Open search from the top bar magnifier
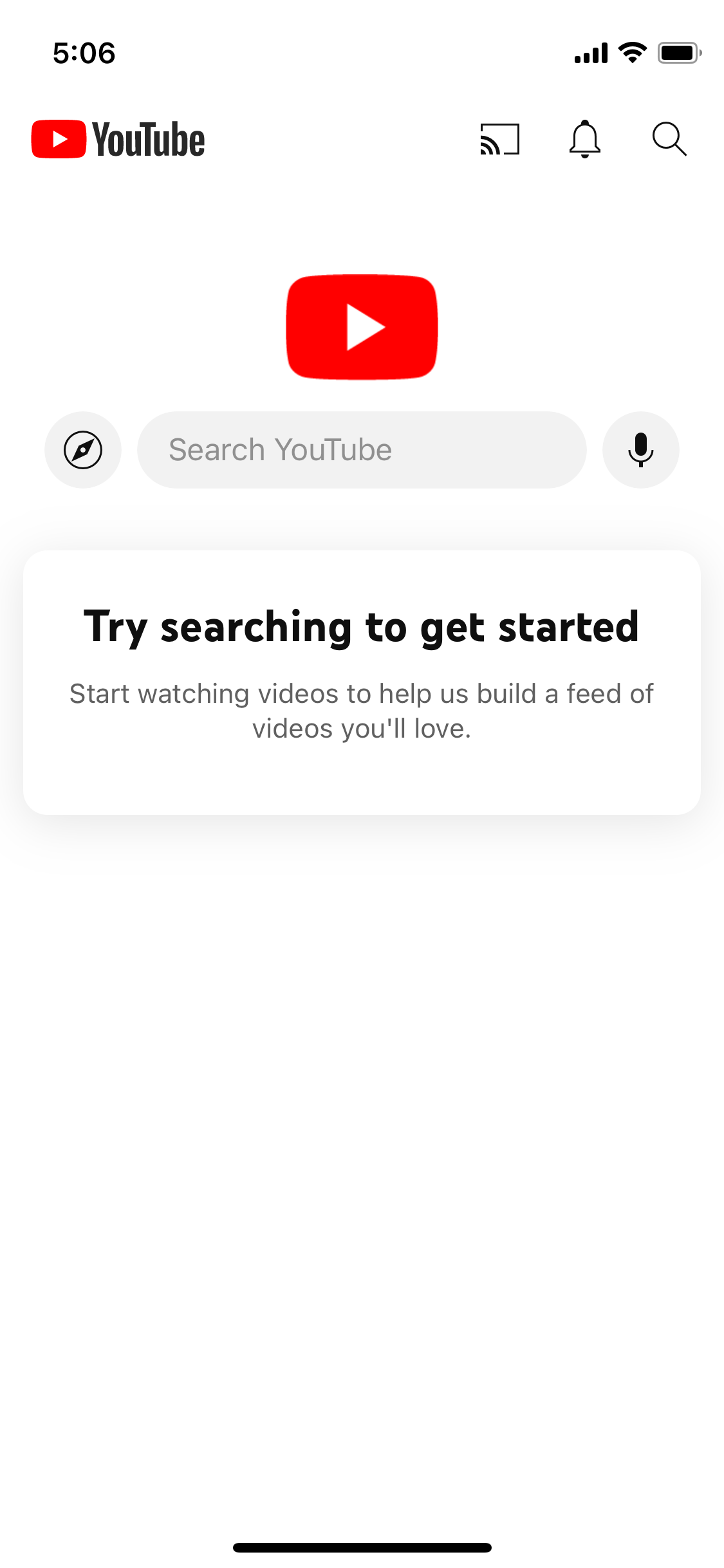The image size is (724, 1568). click(x=669, y=139)
